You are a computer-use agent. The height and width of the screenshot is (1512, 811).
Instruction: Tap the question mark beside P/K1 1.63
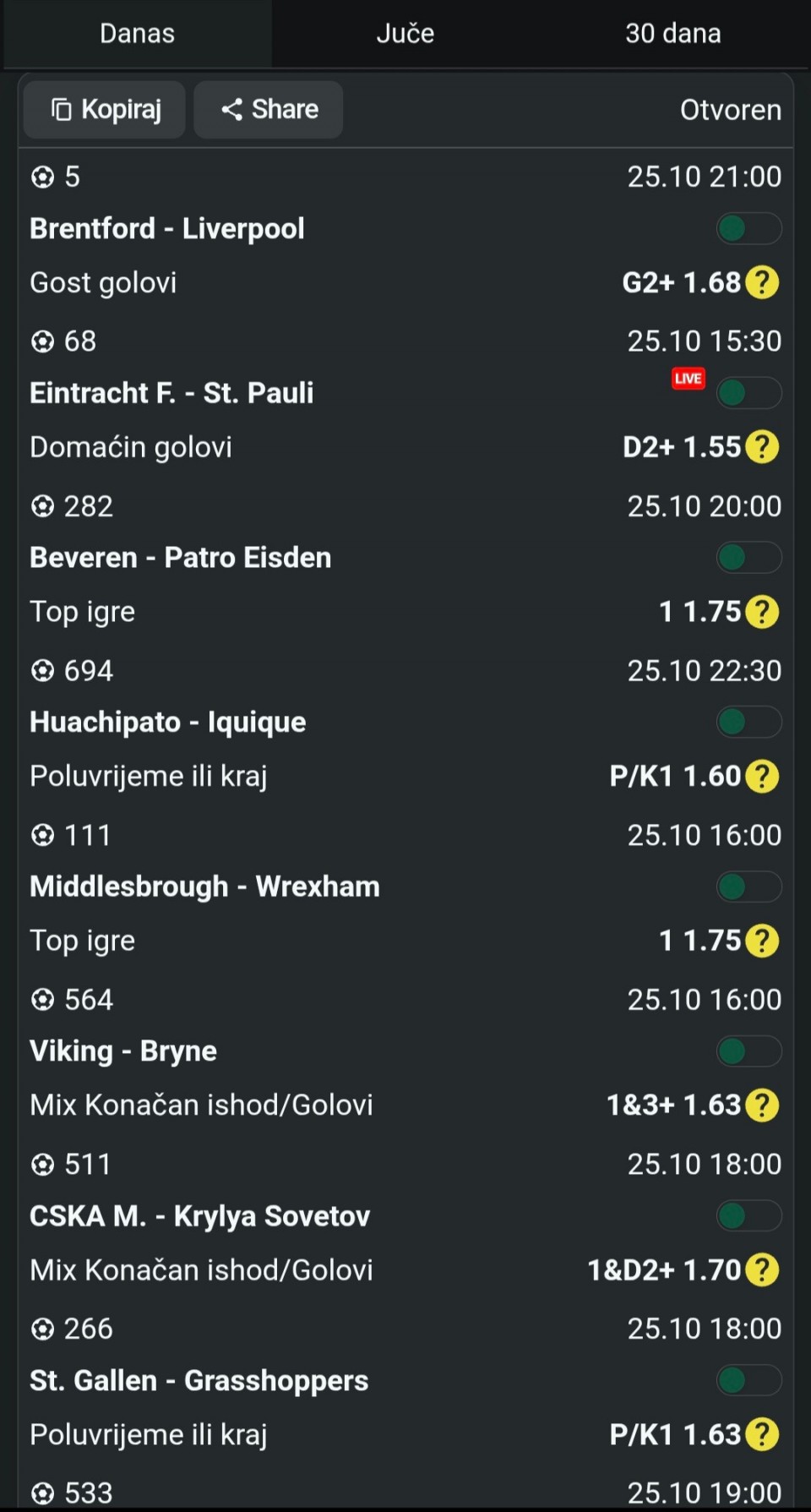point(762,1434)
